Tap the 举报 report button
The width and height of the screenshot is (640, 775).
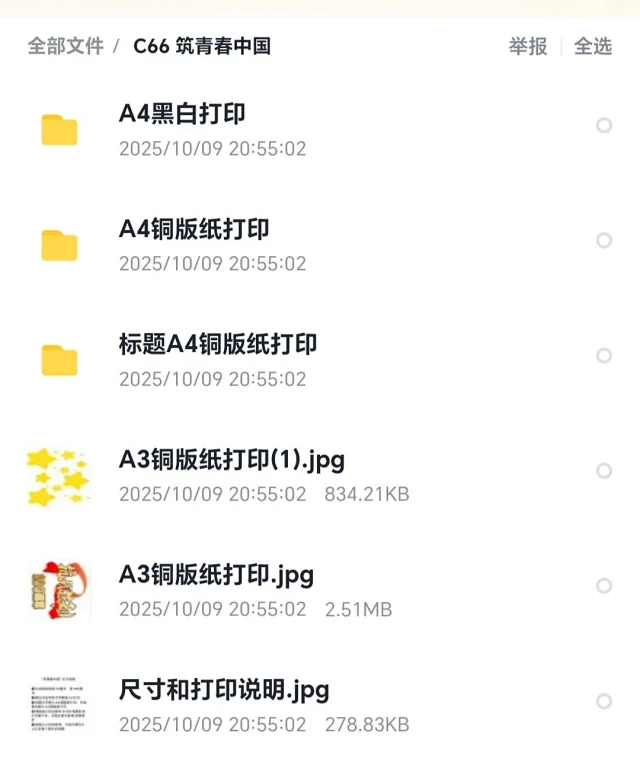coord(528,46)
